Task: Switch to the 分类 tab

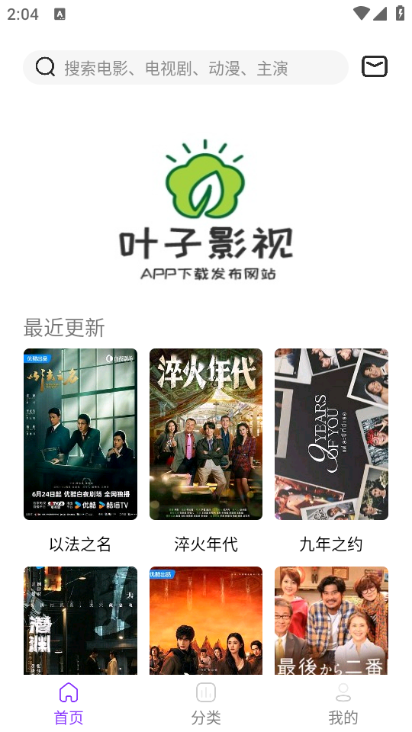Action: [x=206, y=704]
